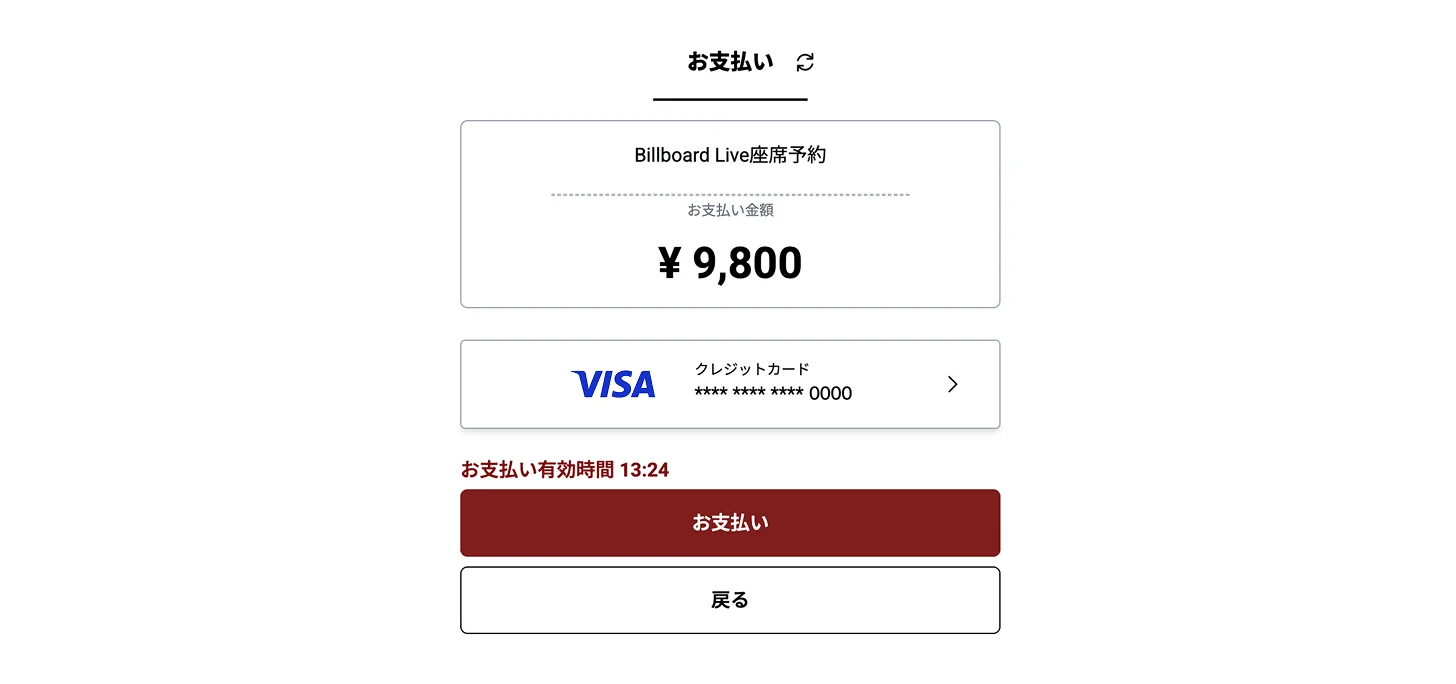Go back using the 戻る button
Image resolution: width=1456 pixels, height=684 pixels.
(730, 600)
